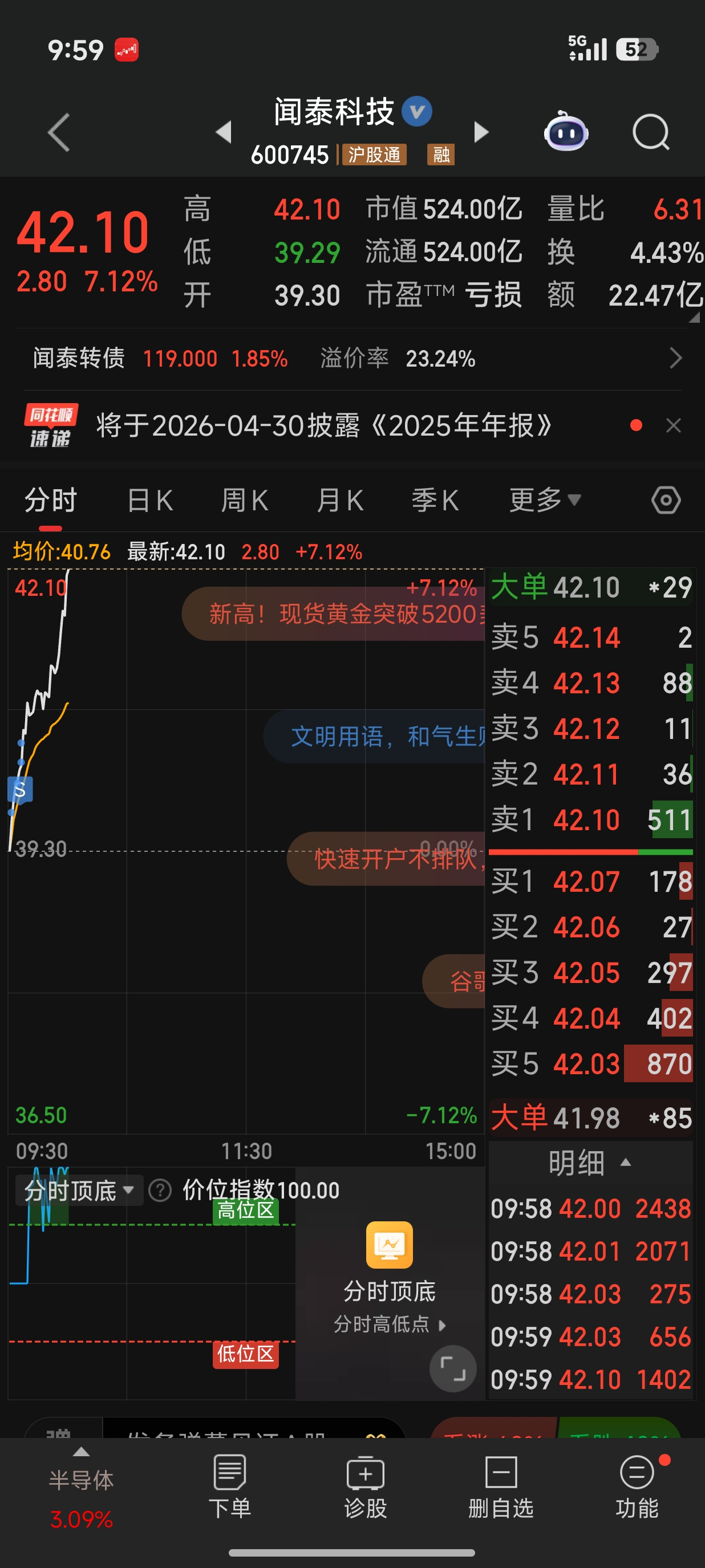705x1568 pixels.
Task: Open the 2025年年报 disclosure notice
Action: coord(323,425)
